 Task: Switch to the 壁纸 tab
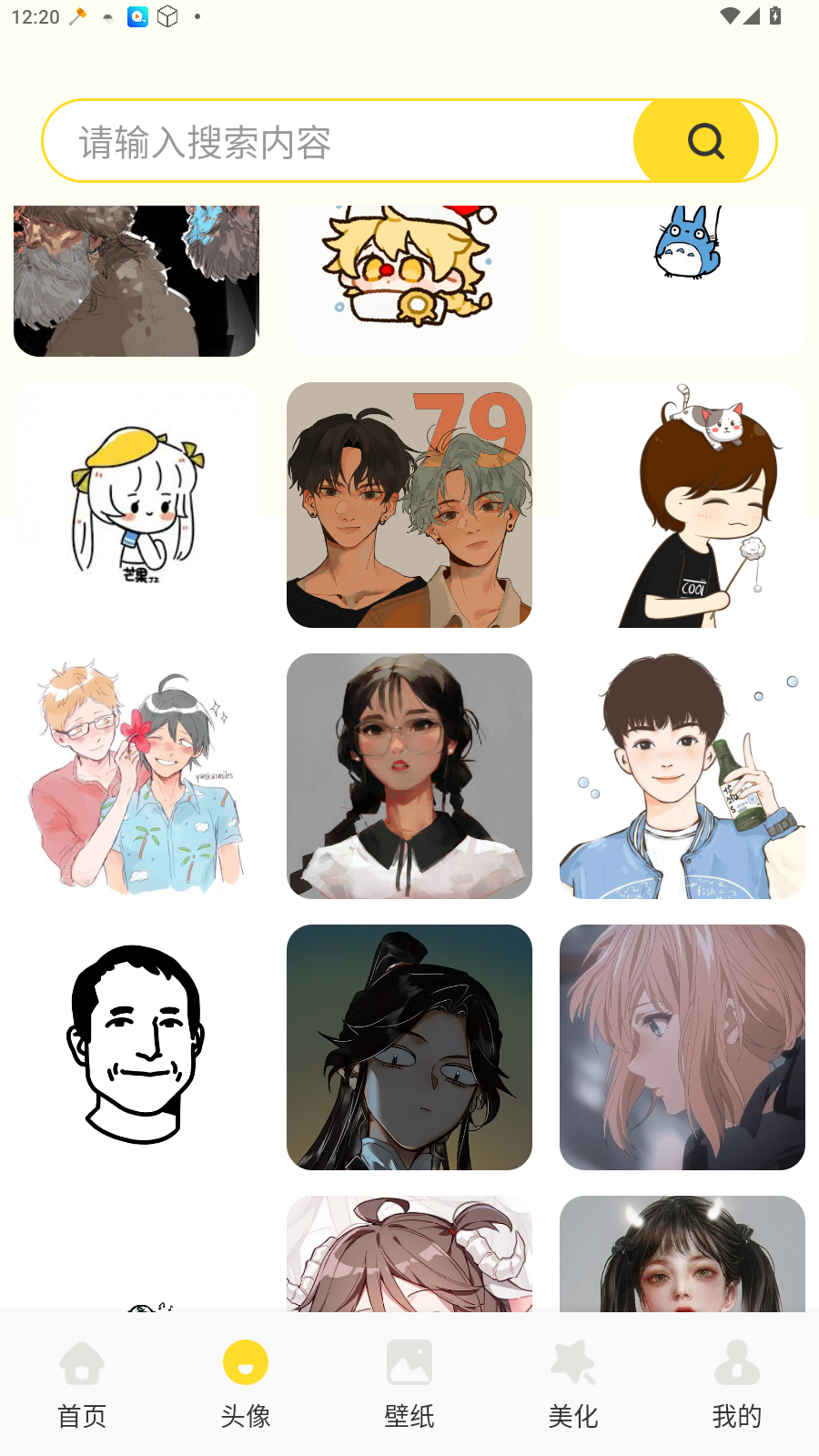[409, 1384]
